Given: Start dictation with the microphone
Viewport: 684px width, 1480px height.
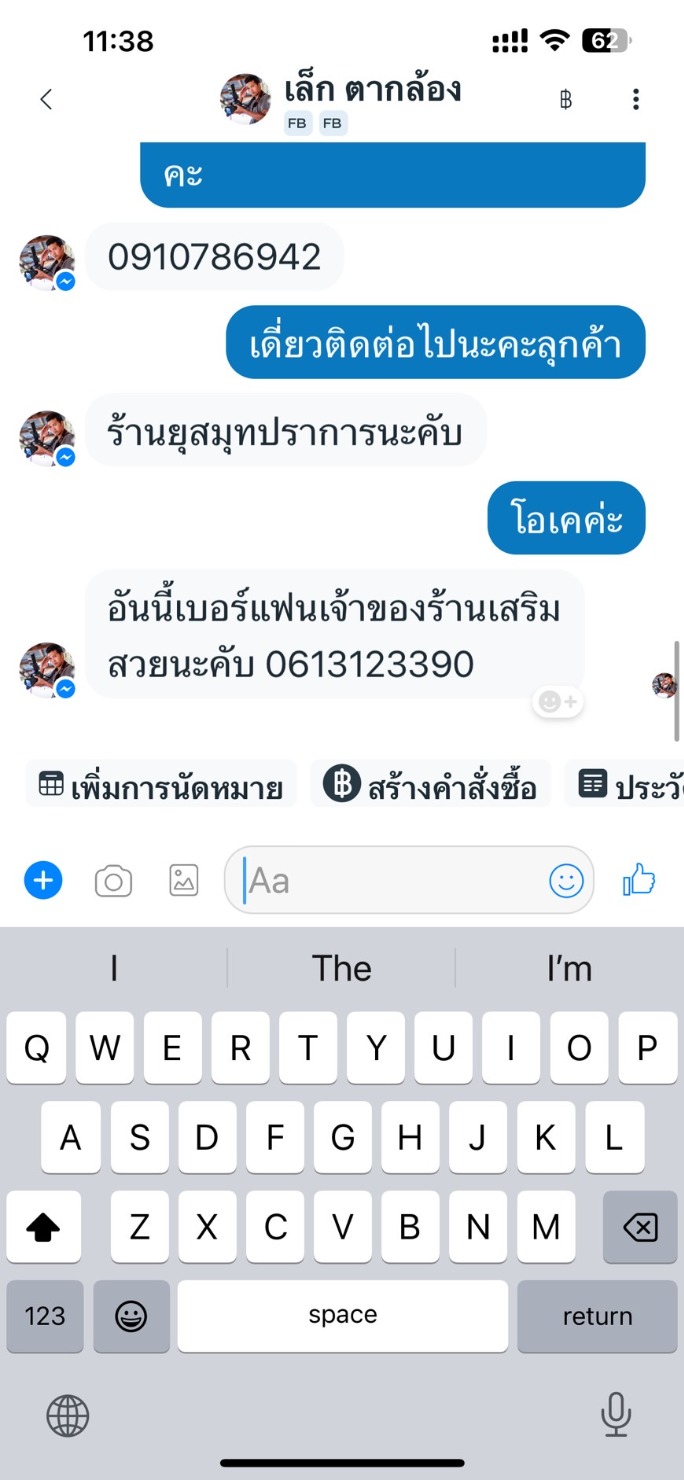Looking at the screenshot, I should click(x=615, y=1415).
